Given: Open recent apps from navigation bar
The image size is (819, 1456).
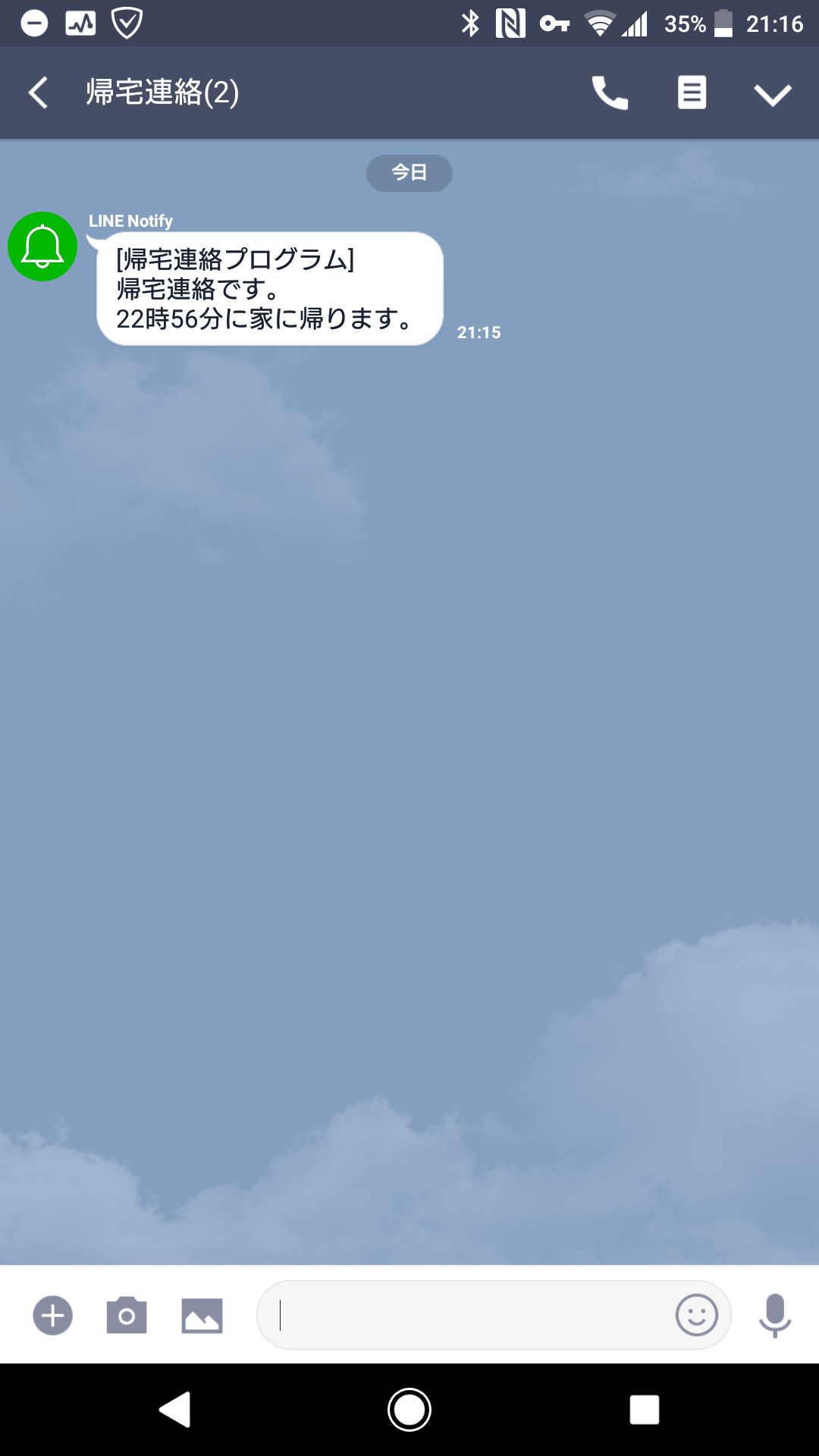Looking at the screenshot, I should 644,1410.
